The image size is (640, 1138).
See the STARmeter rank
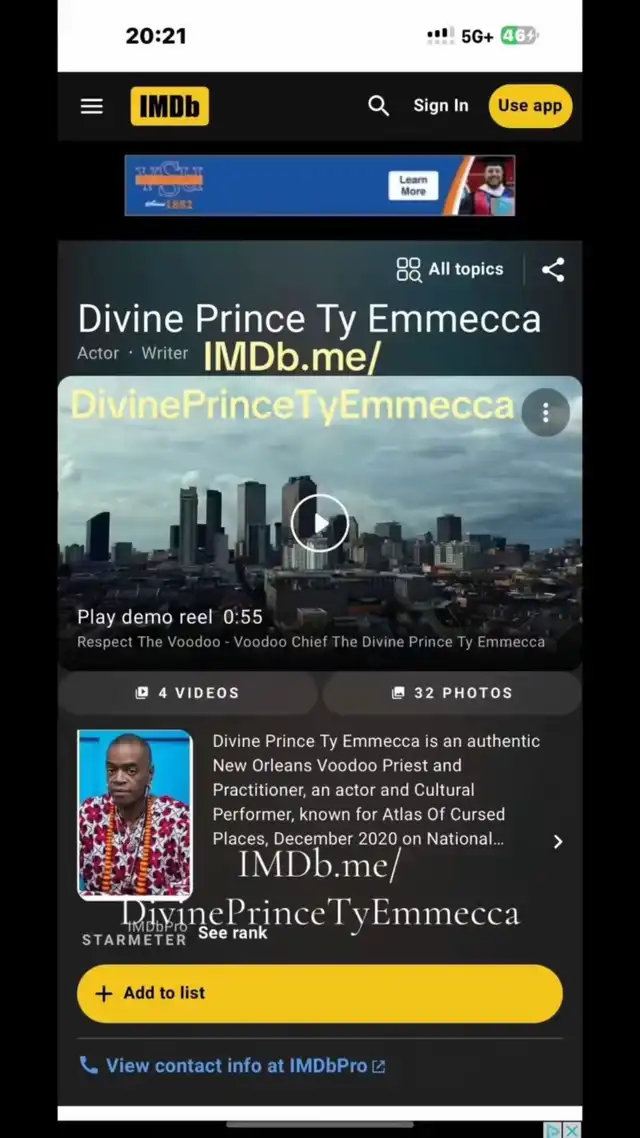[x=232, y=933]
